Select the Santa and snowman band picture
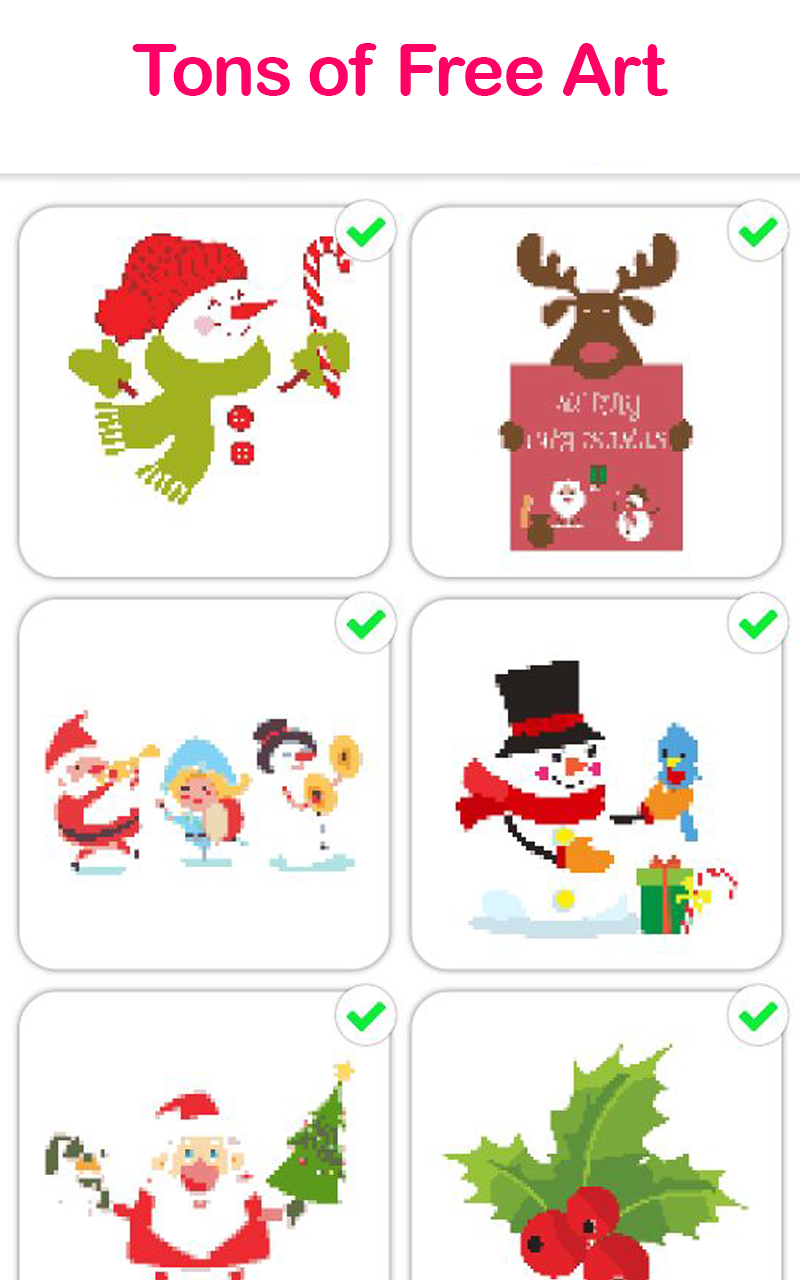 pyautogui.click(x=204, y=783)
